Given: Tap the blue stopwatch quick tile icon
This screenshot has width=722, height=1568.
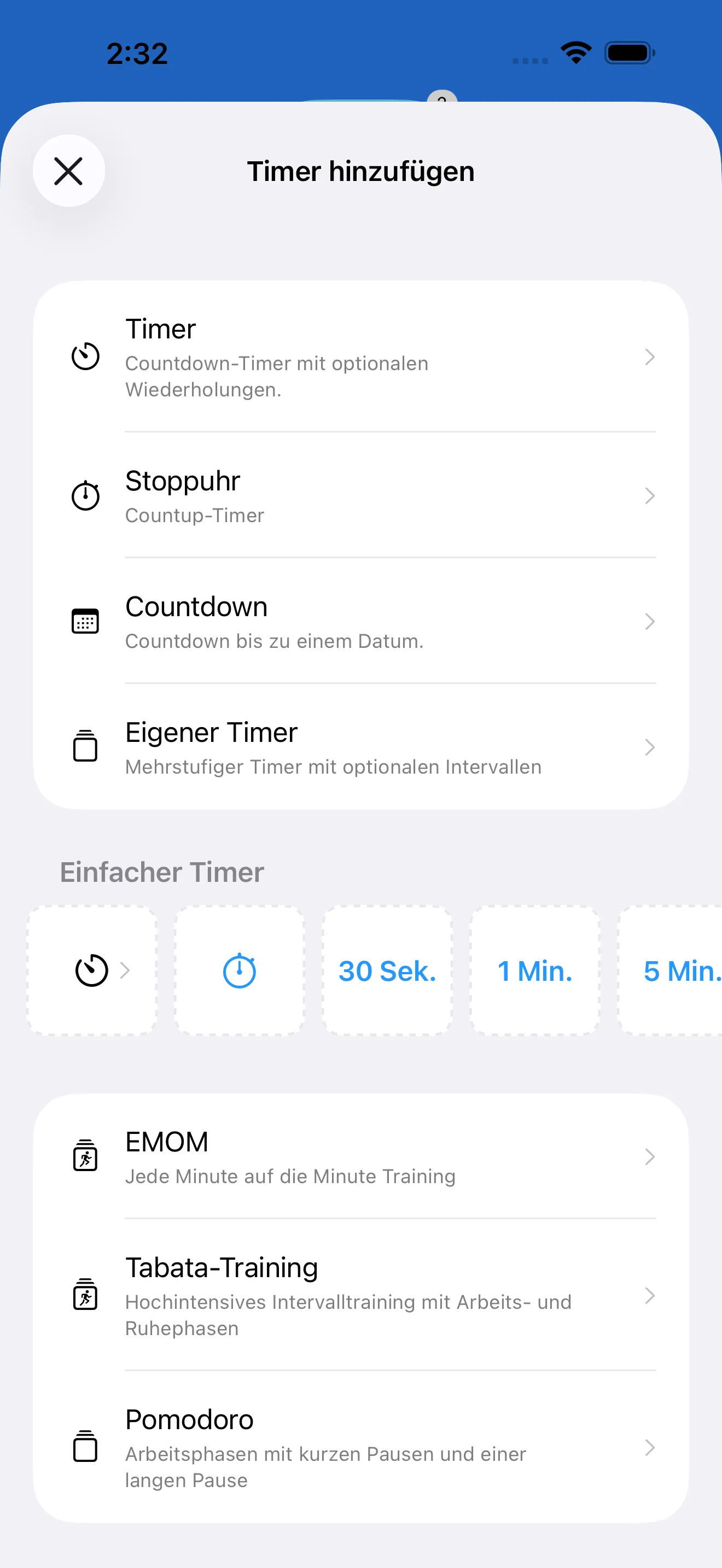Looking at the screenshot, I should tap(239, 971).
